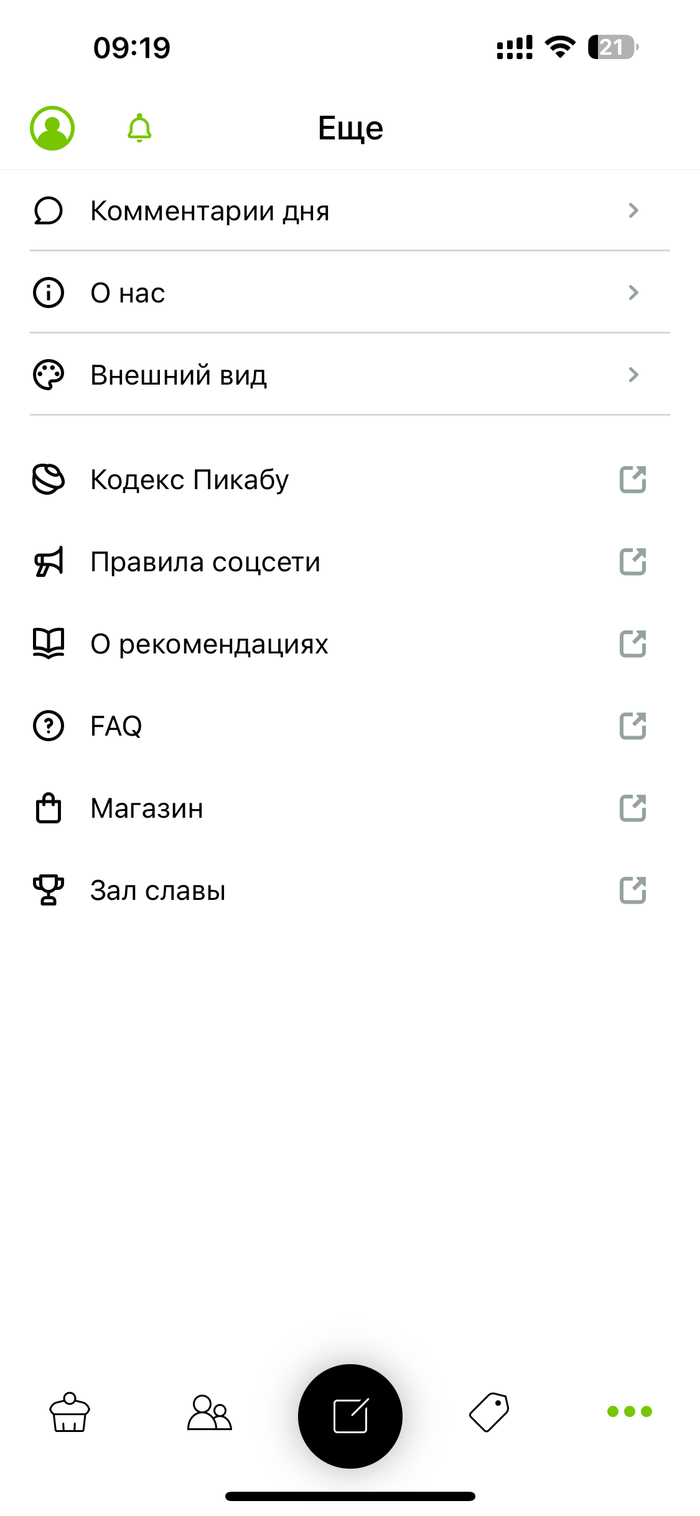Screen dimensions: 700x1516
Task: Switch to the tags tab
Action: (x=489, y=1412)
